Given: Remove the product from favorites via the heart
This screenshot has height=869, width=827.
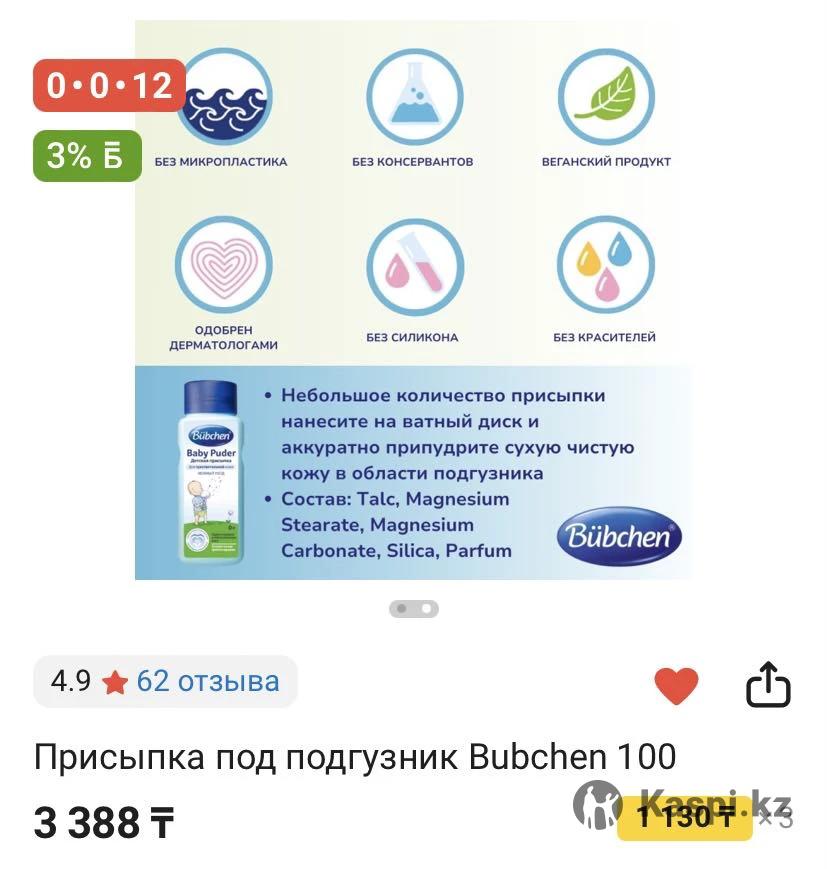Looking at the screenshot, I should pyautogui.click(x=676, y=686).
